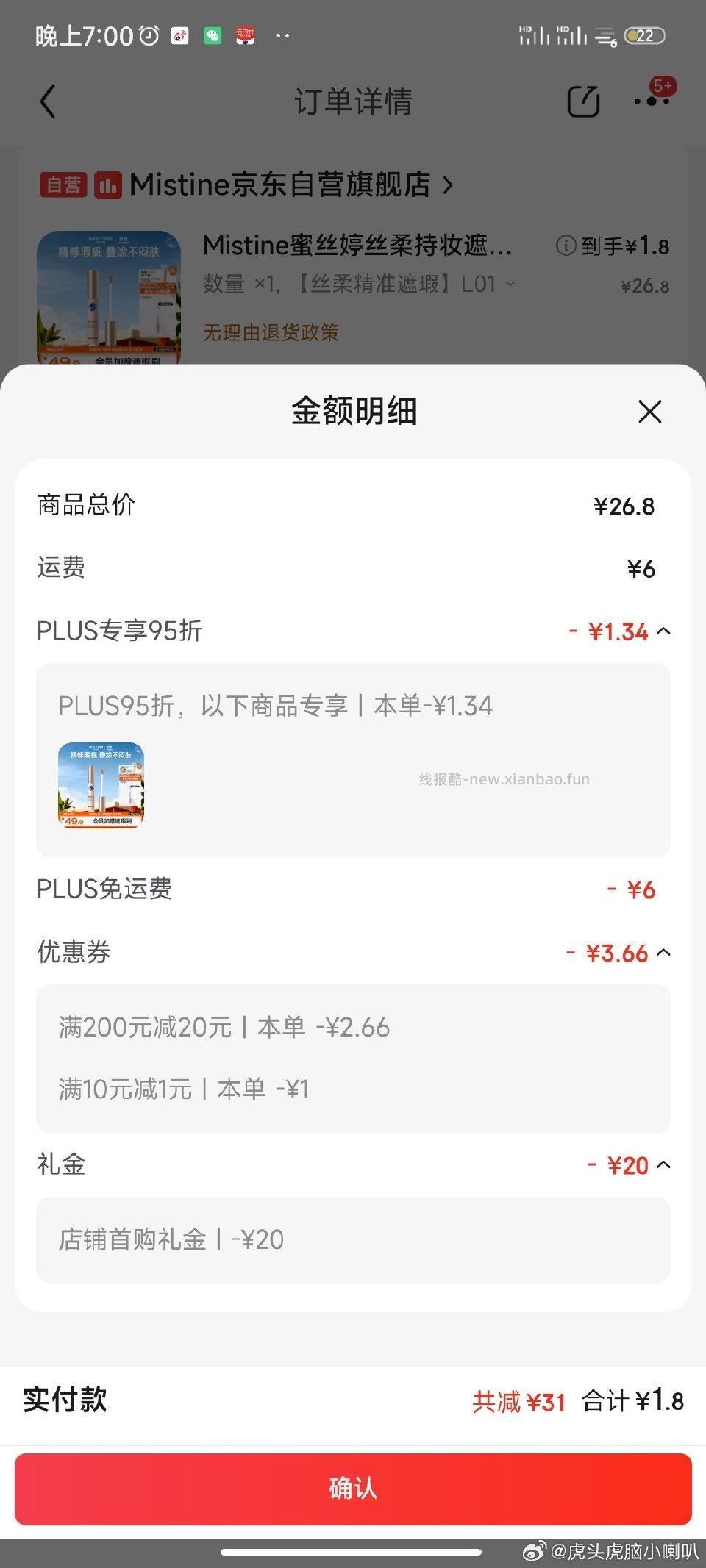The width and height of the screenshot is (706, 1568).
Task: Tap the product thumbnail in PLUS discount section
Action: click(x=101, y=784)
